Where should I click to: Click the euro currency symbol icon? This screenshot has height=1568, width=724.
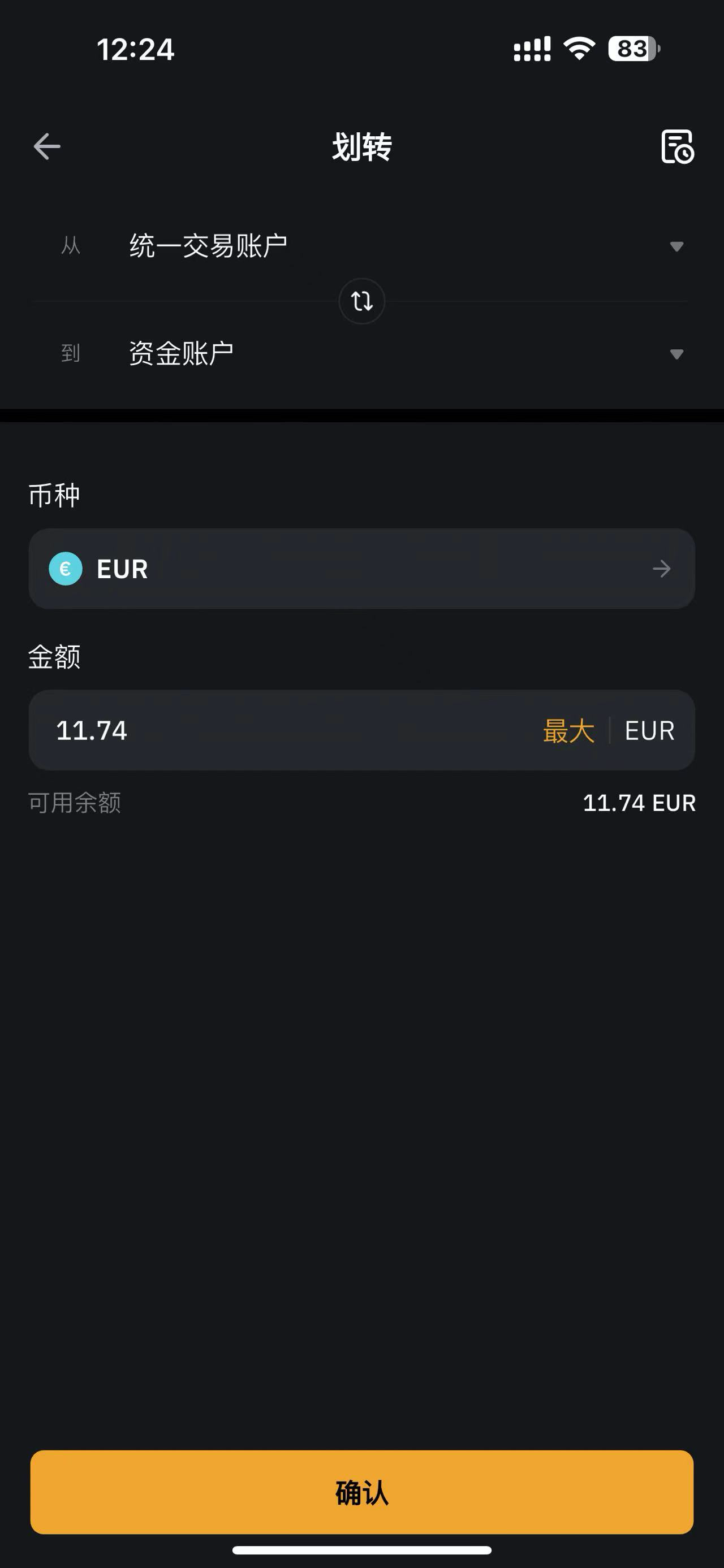pos(65,569)
